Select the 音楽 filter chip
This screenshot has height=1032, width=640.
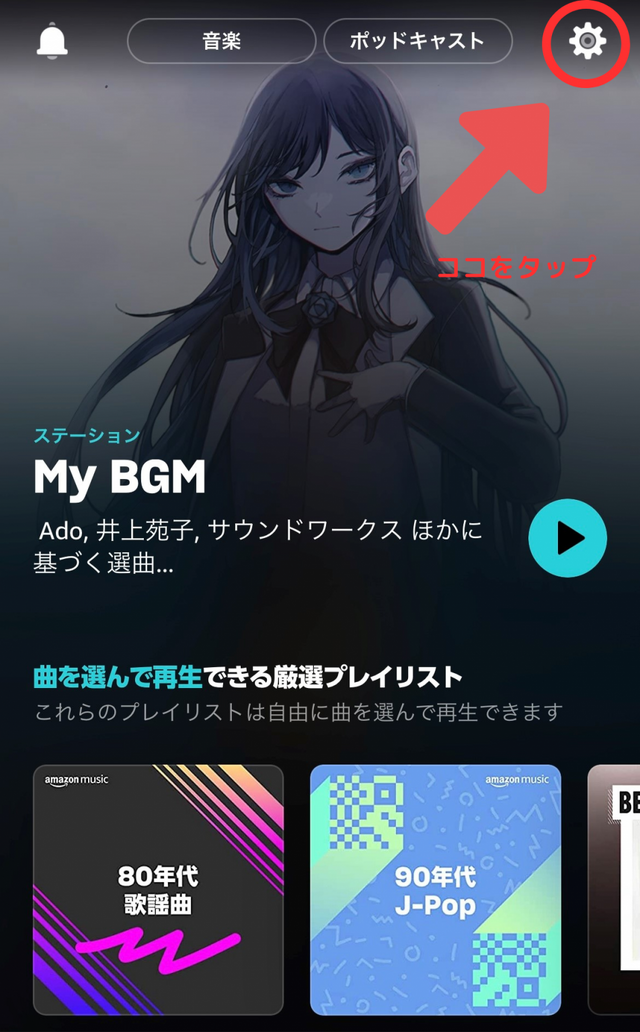point(221,42)
